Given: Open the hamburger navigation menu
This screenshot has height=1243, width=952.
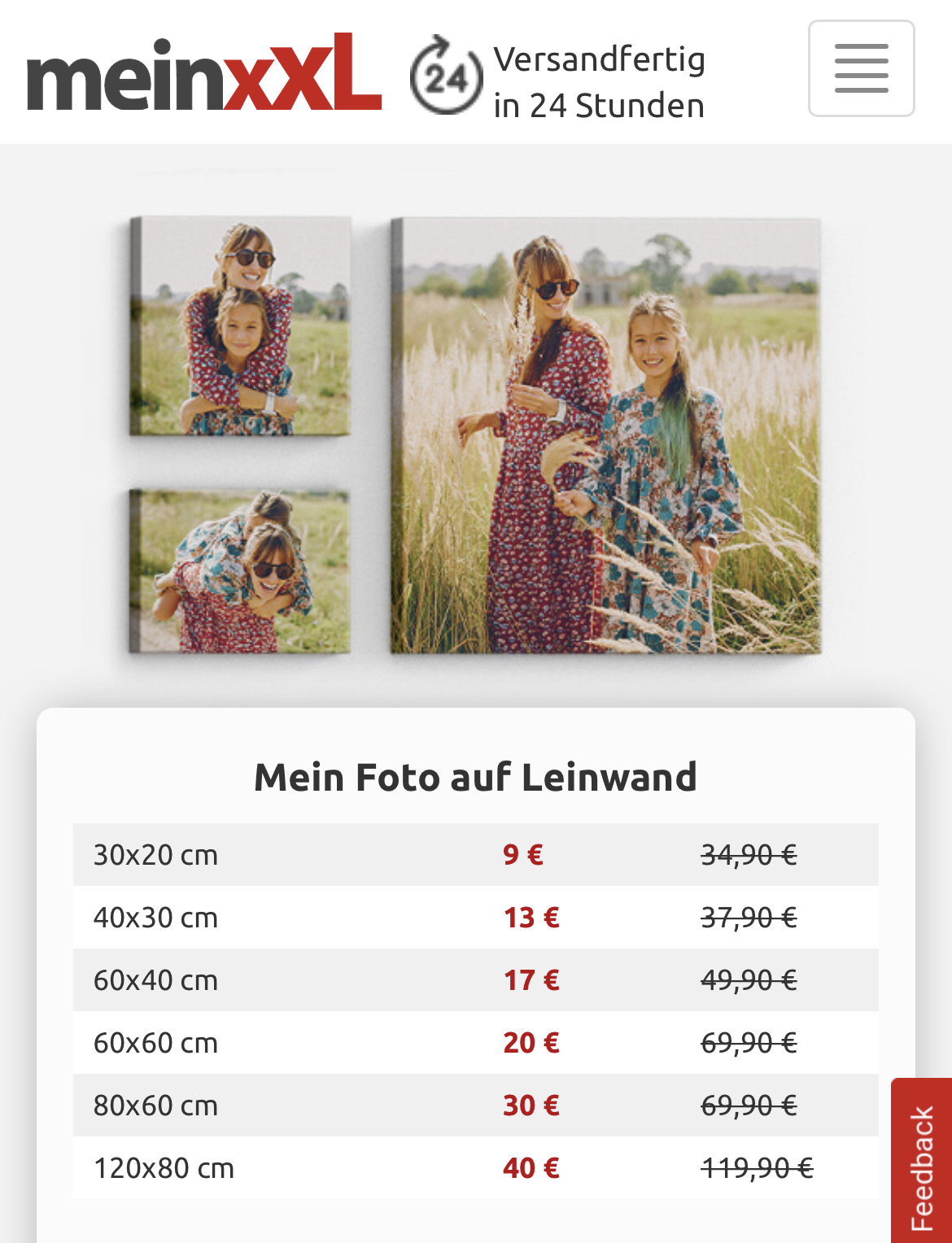Looking at the screenshot, I should click(x=861, y=68).
